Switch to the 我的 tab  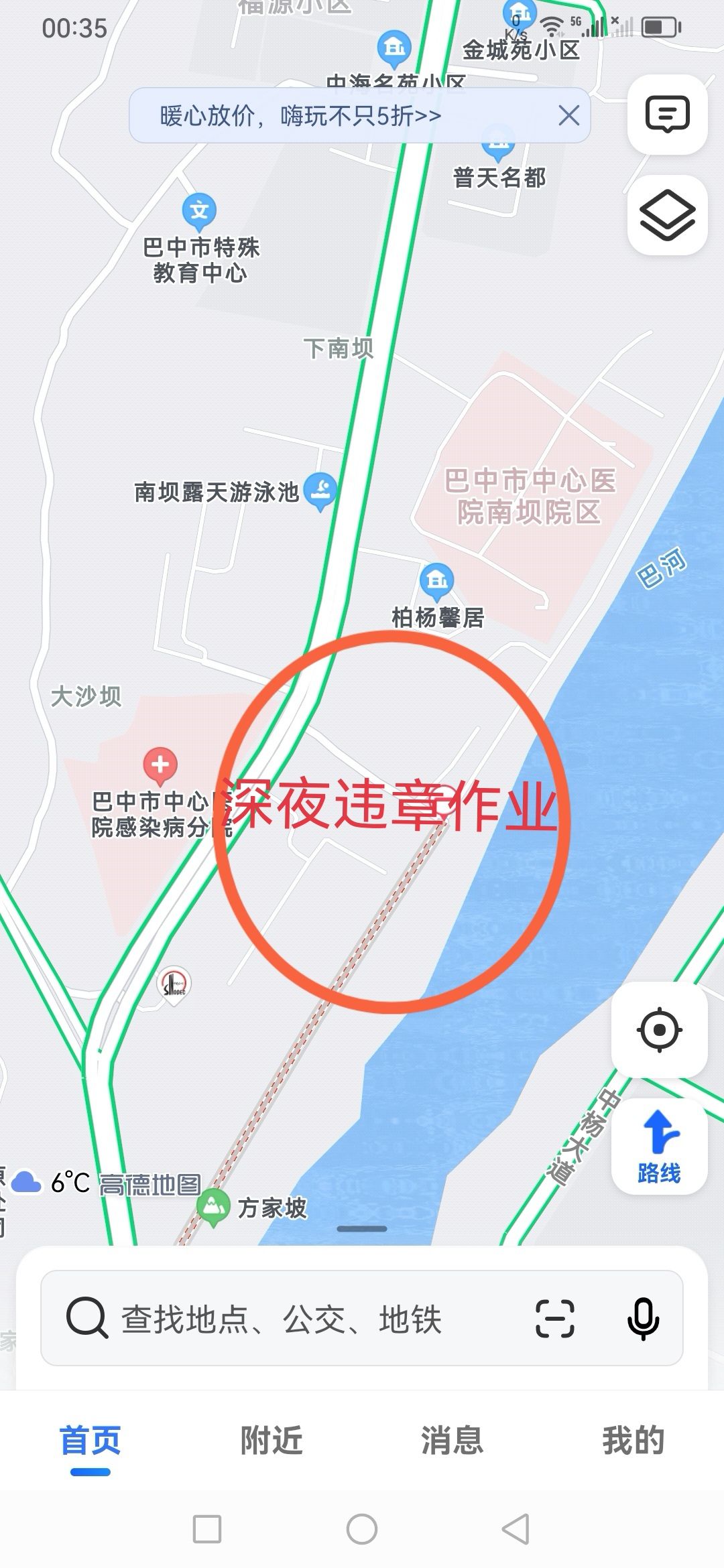click(x=633, y=1441)
